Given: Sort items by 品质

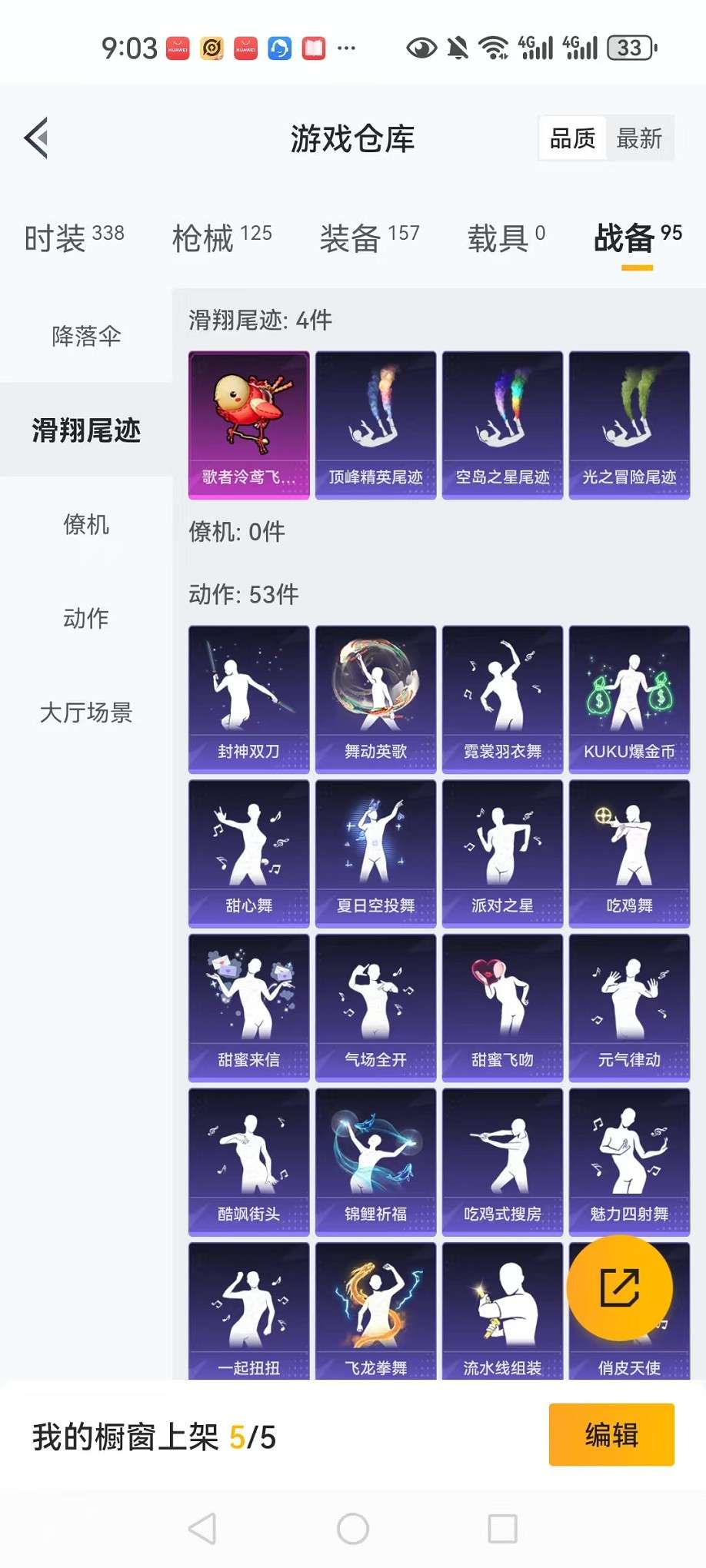Looking at the screenshot, I should [x=572, y=138].
